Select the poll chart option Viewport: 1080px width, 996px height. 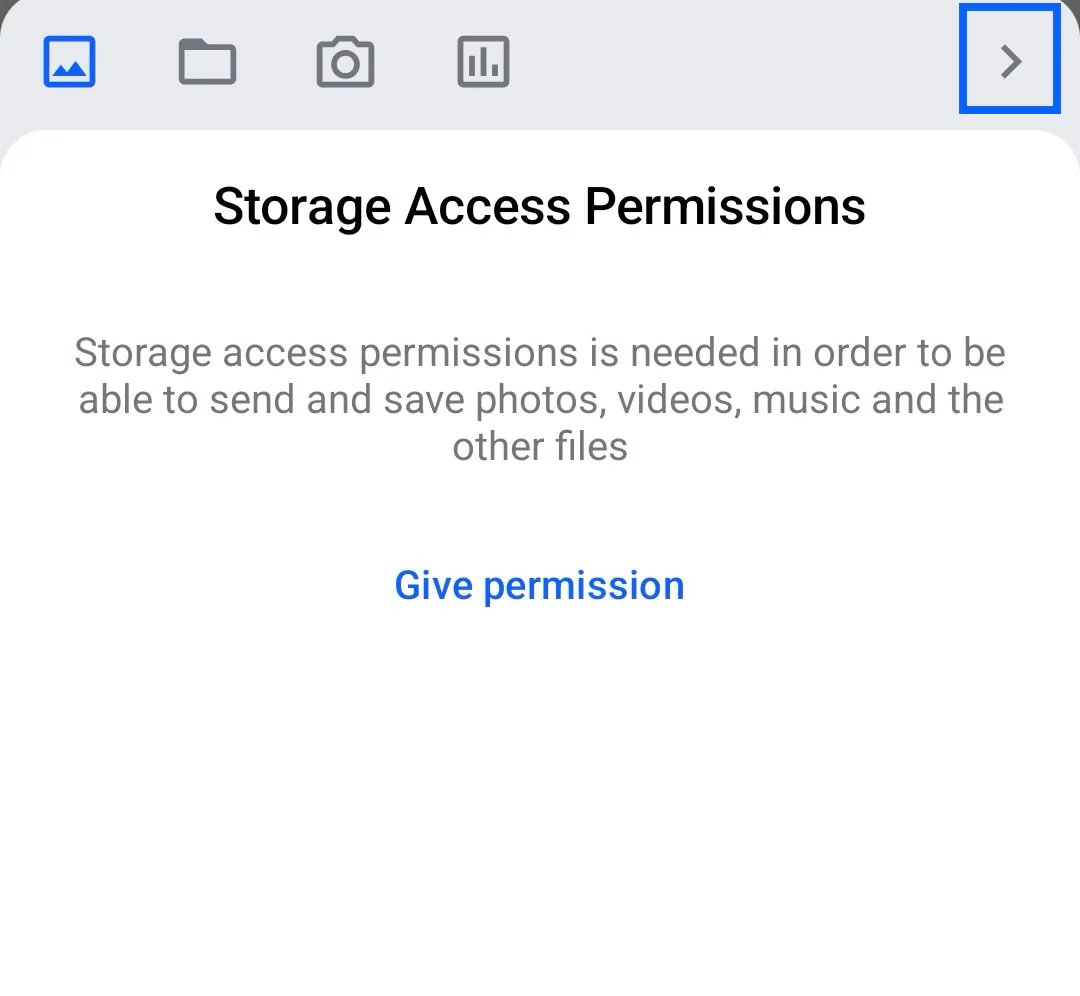pyautogui.click(x=483, y=62)
